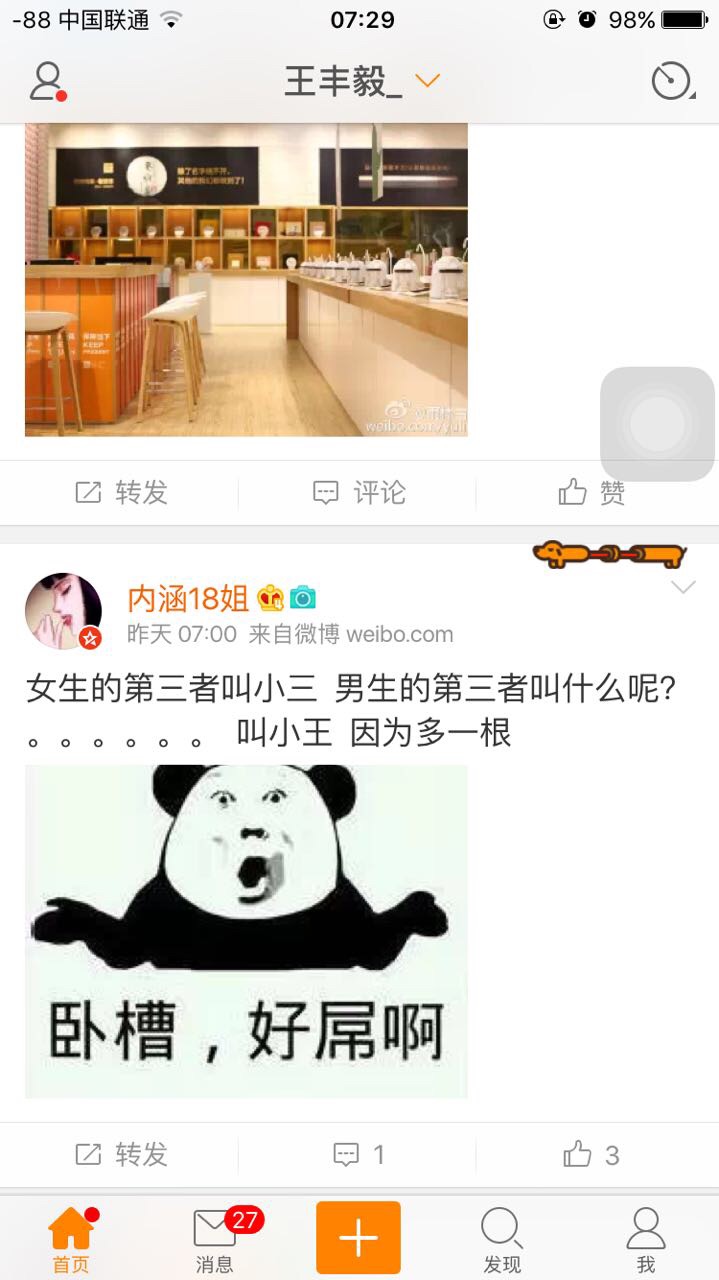
Task: Open the radar scan icon
Action: point(672,81)
